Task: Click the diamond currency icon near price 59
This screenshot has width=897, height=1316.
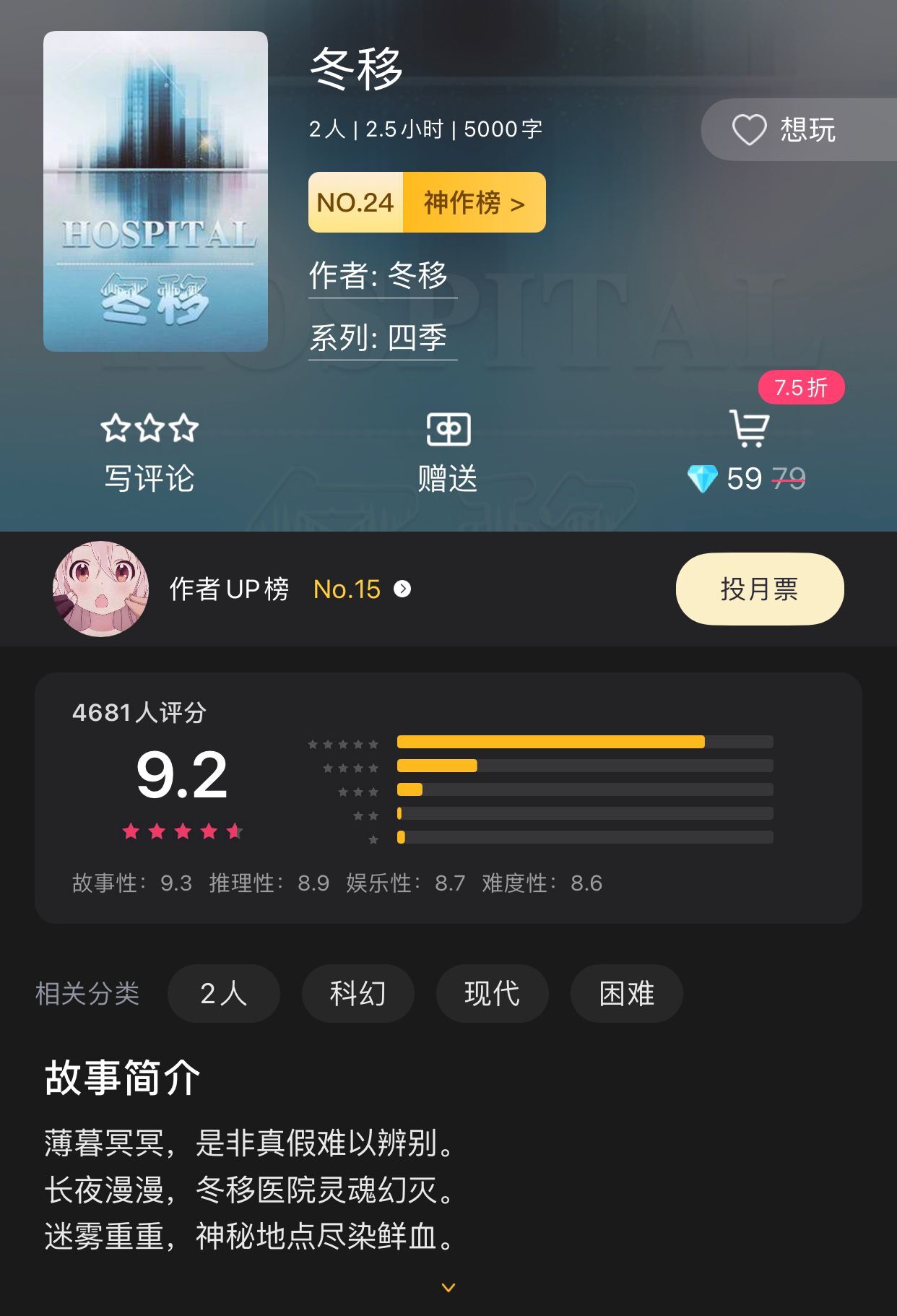Action: (x=704, y=477)
